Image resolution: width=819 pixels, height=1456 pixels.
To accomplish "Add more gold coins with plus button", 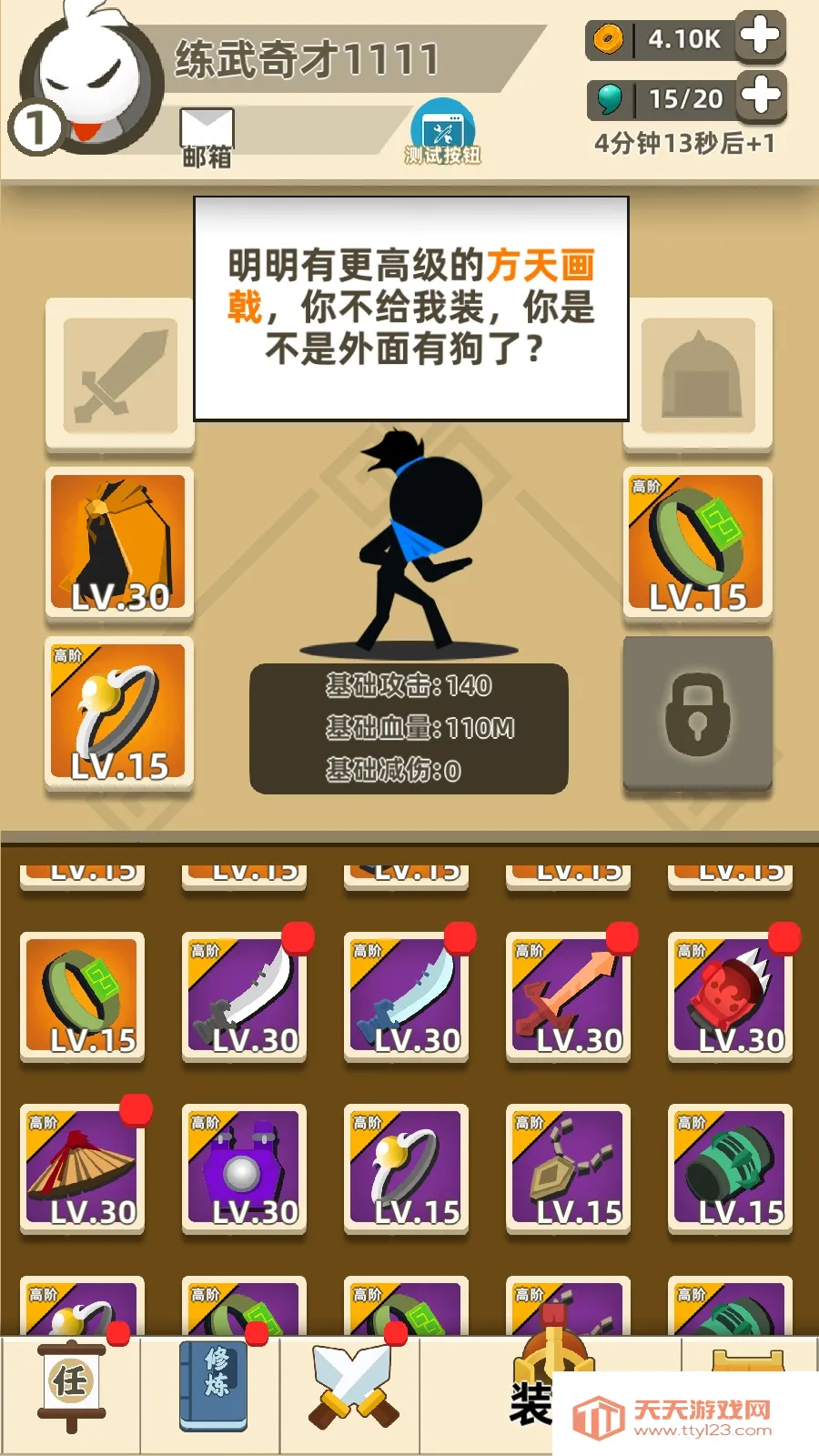I will tap(760, 37).
